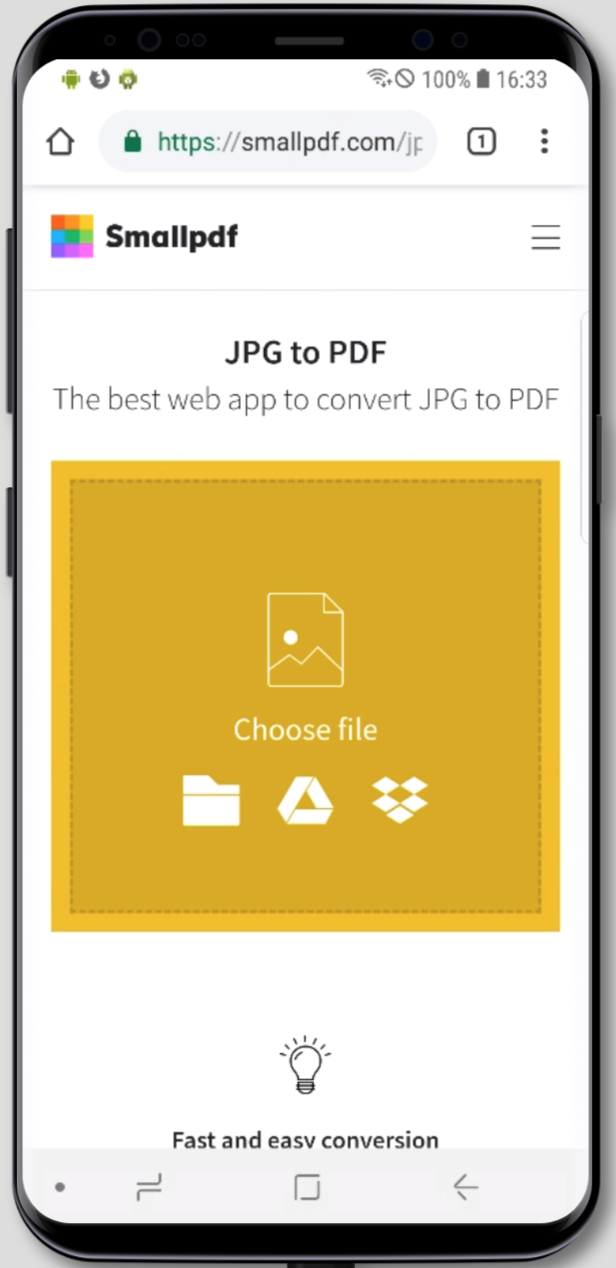Pick a file from device folder icon
The height and width of the screenshot is (1268, 616).
(x=211, y=800)
